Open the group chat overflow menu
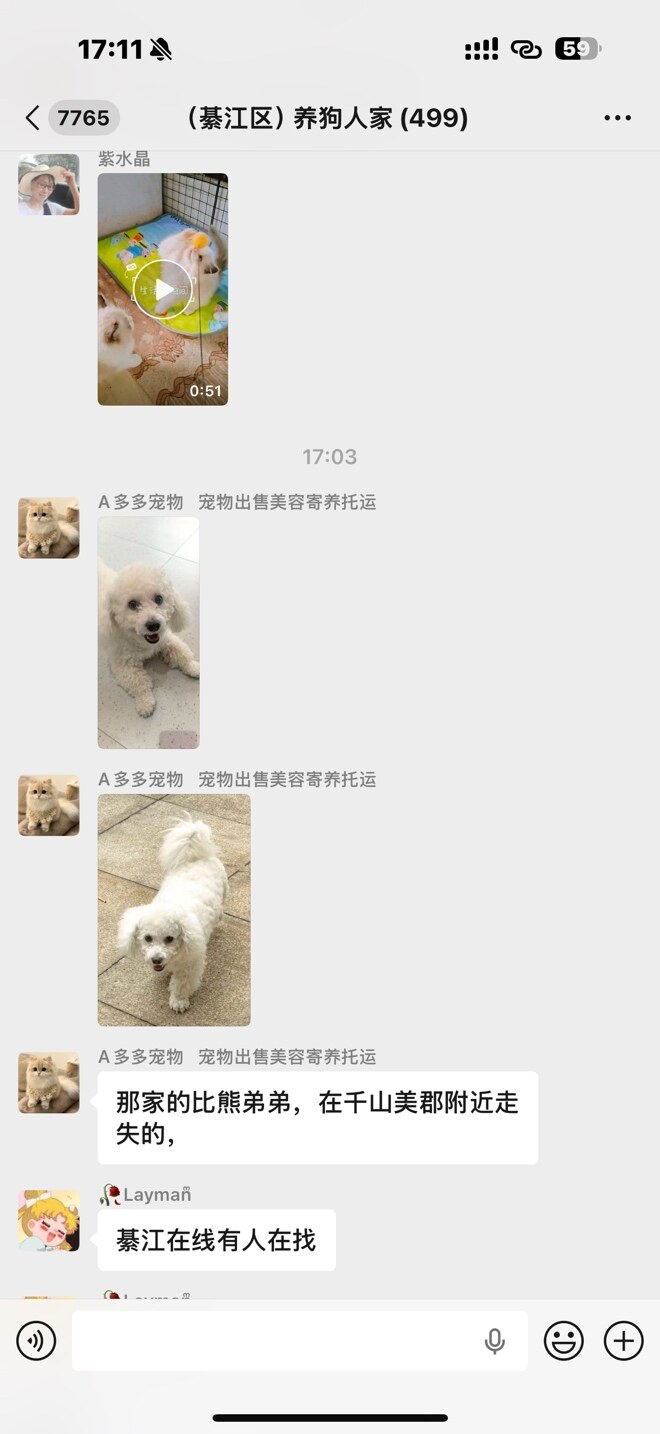This screenshot has height=1434, width=660. click(x=617, y=118)
